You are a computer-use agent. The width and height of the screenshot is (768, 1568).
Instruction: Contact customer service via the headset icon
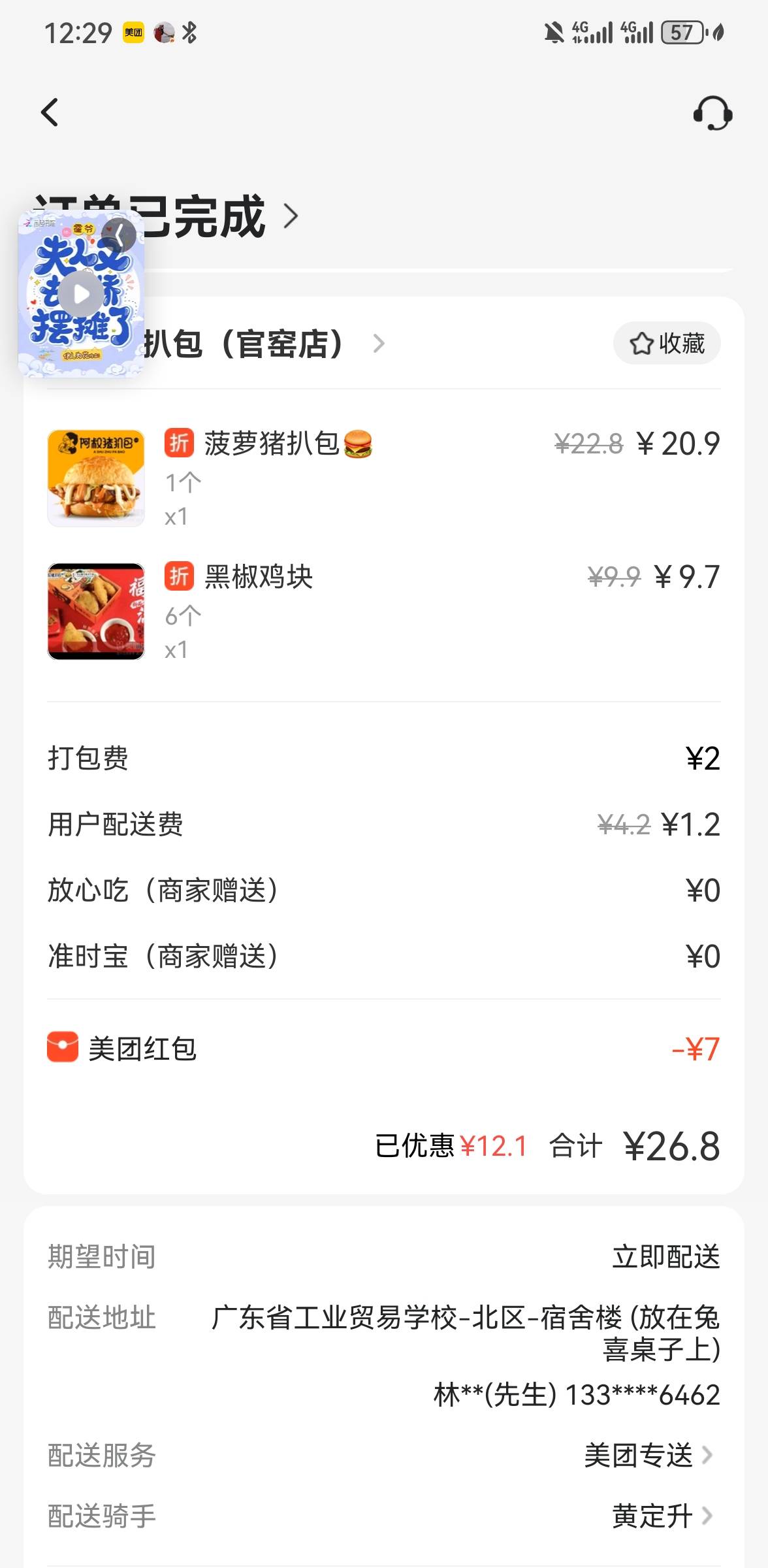tap(712, 114)
